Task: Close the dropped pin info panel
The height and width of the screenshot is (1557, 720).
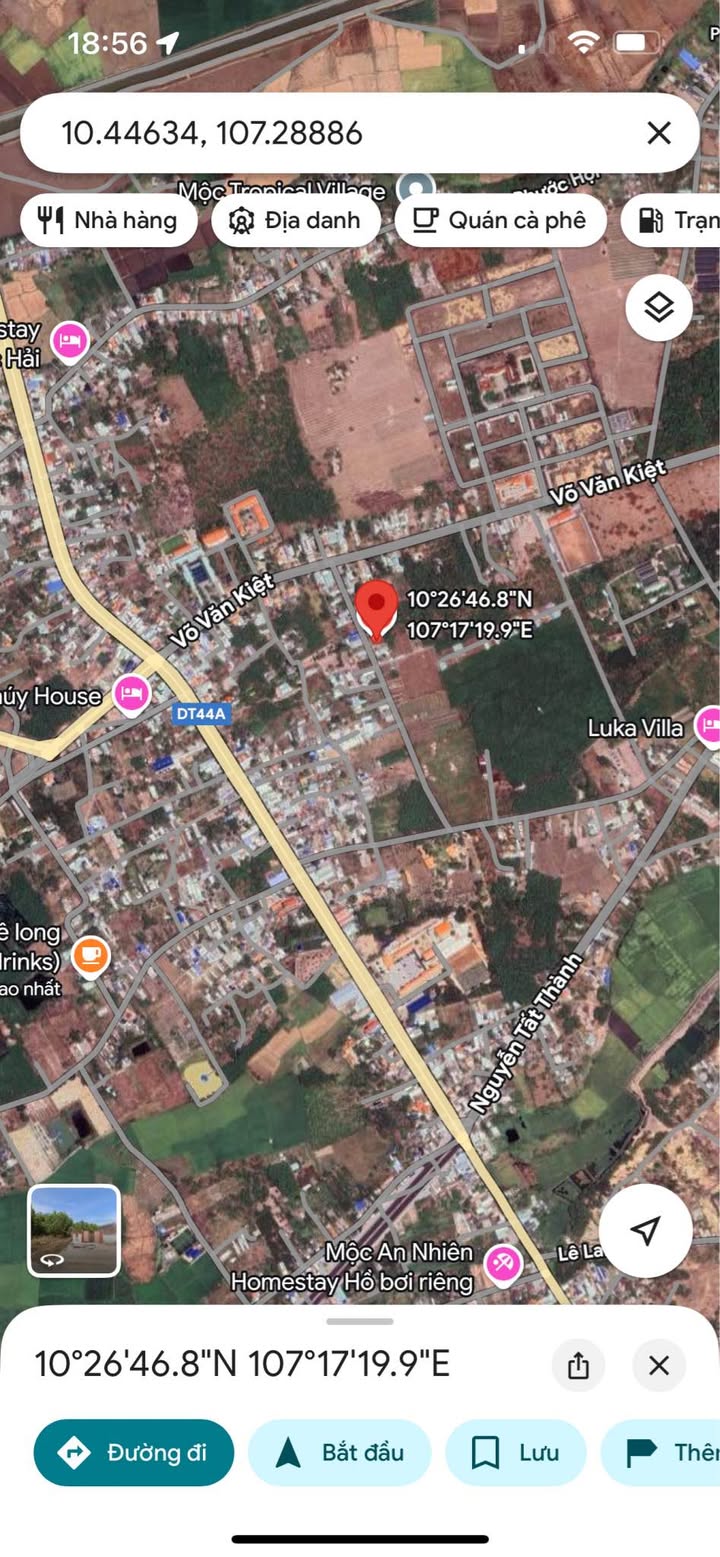Action: (x=659, y=1366)
